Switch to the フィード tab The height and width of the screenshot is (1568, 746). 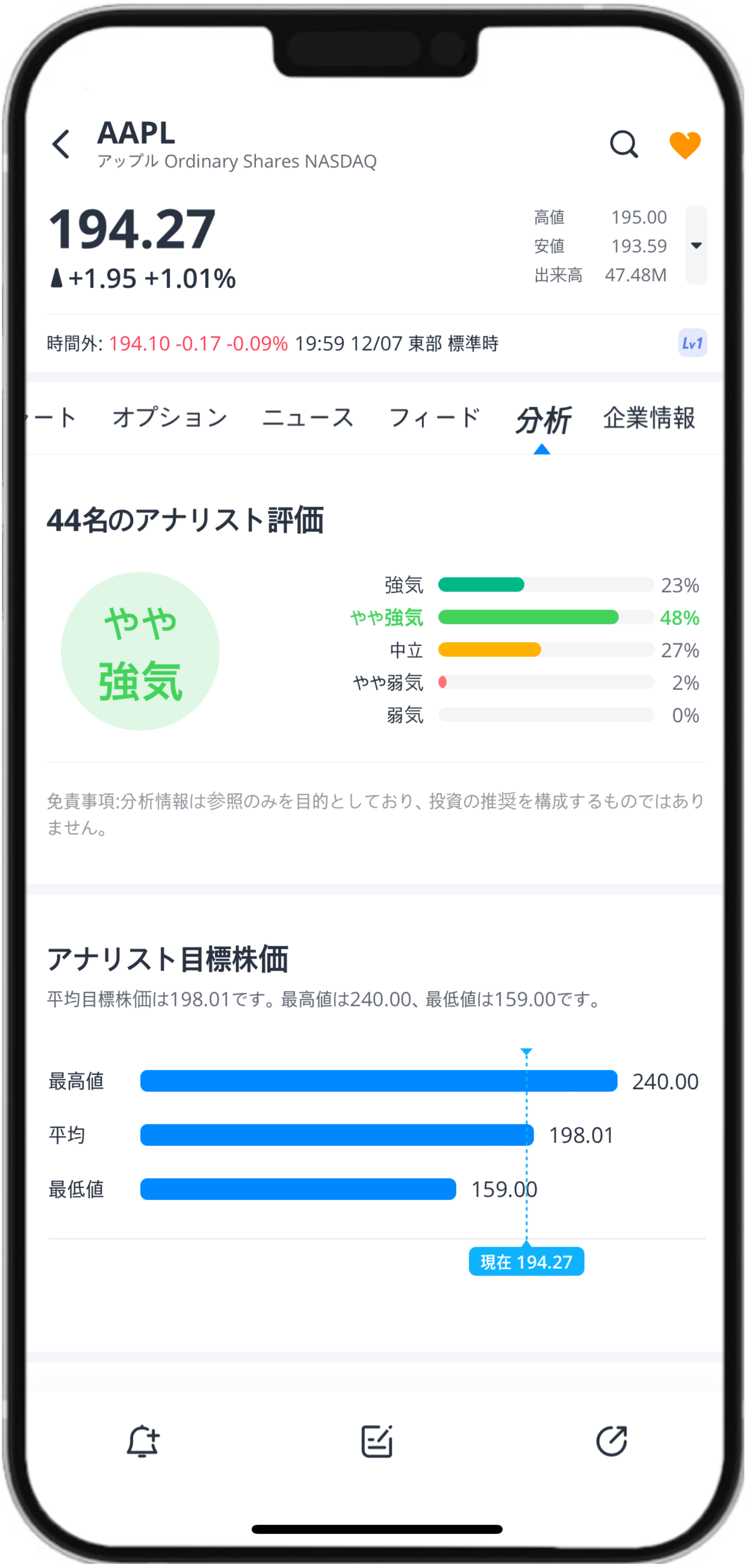tap(434, 418)
